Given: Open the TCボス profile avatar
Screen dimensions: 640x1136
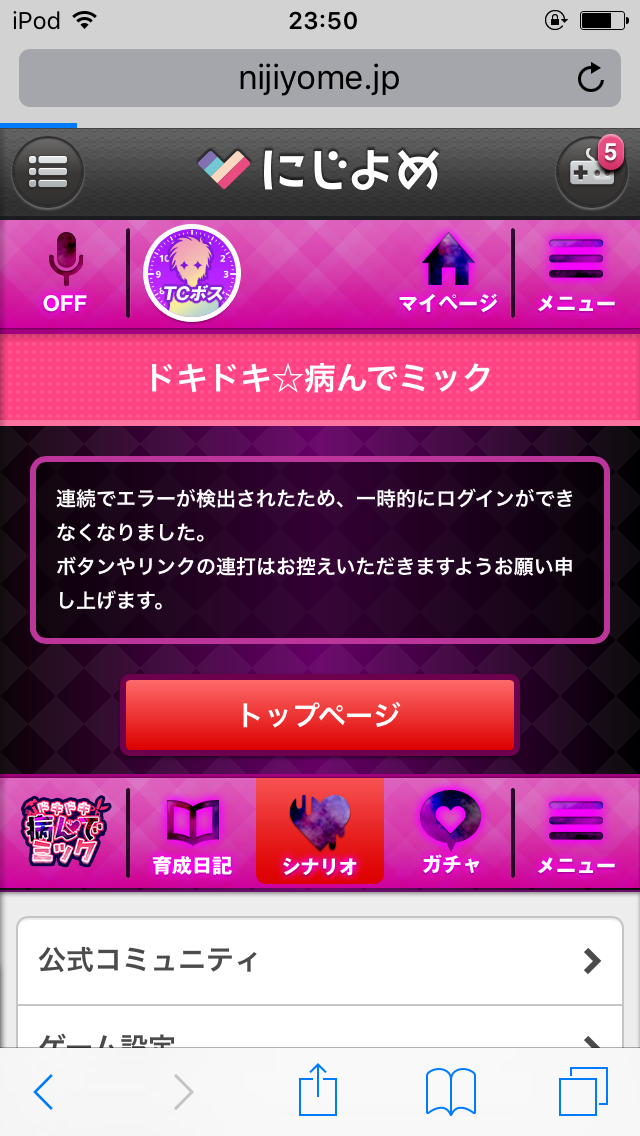Looking at the screenshot, I should [x=192, y=273].
